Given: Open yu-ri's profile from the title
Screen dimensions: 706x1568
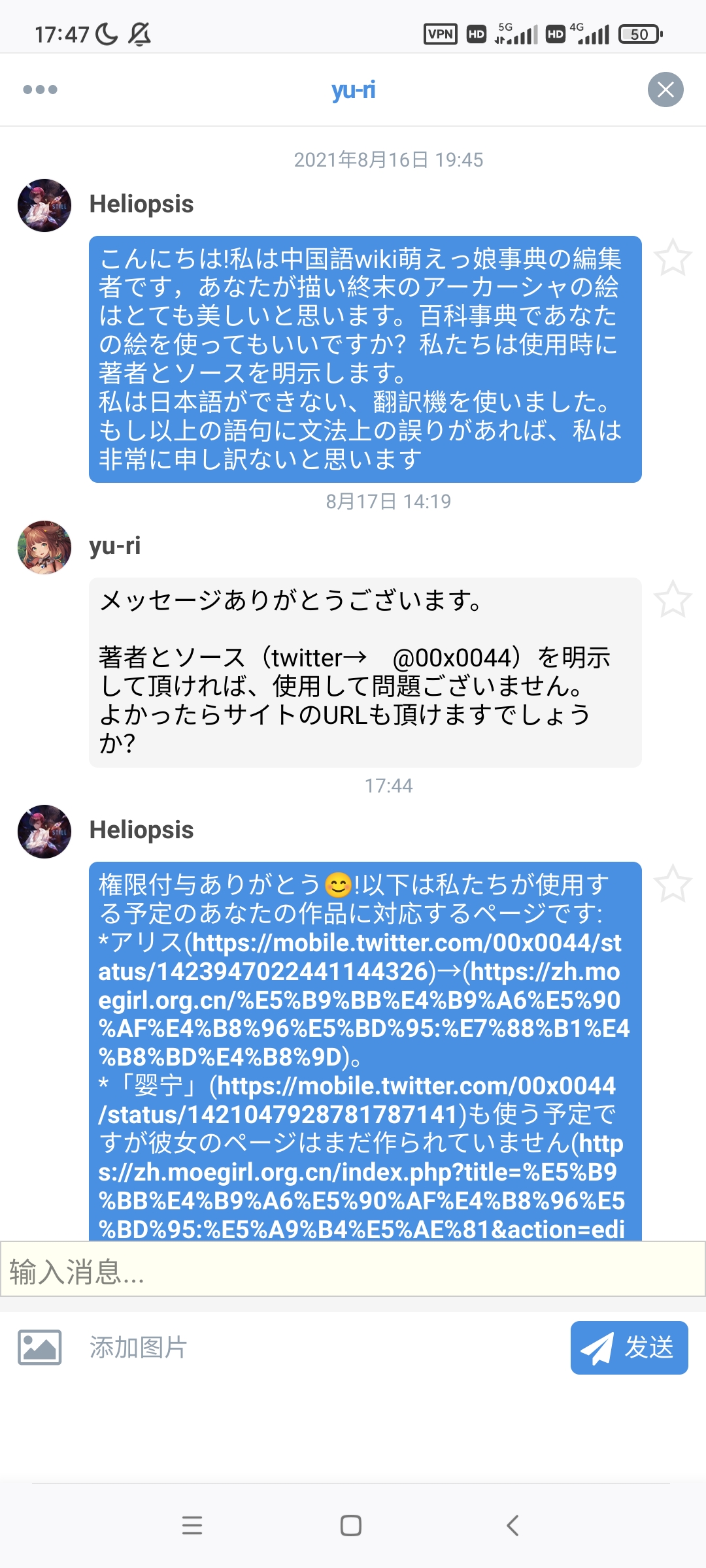Looking at the screenshot, I should 353,90.
